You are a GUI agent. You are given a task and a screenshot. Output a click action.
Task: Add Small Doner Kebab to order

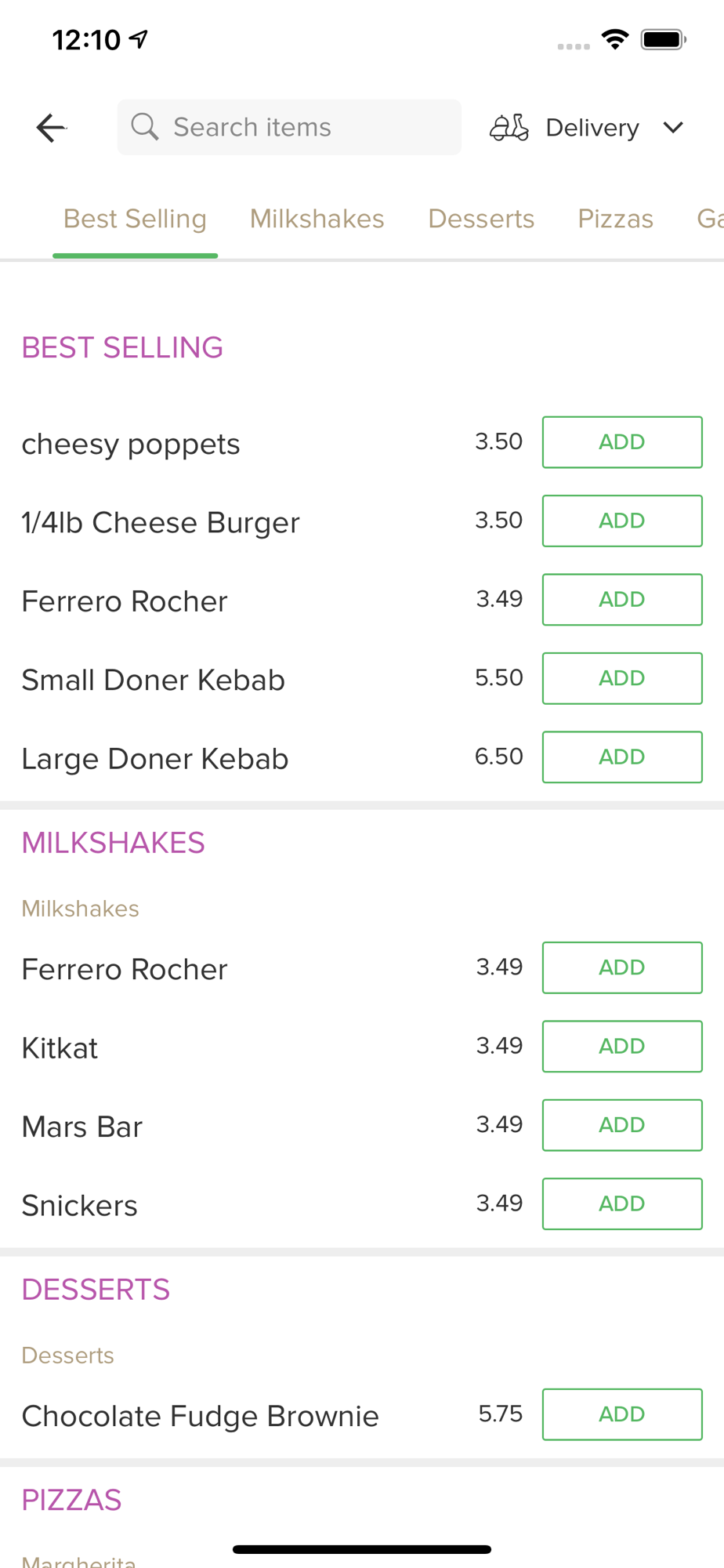(622, 678)
